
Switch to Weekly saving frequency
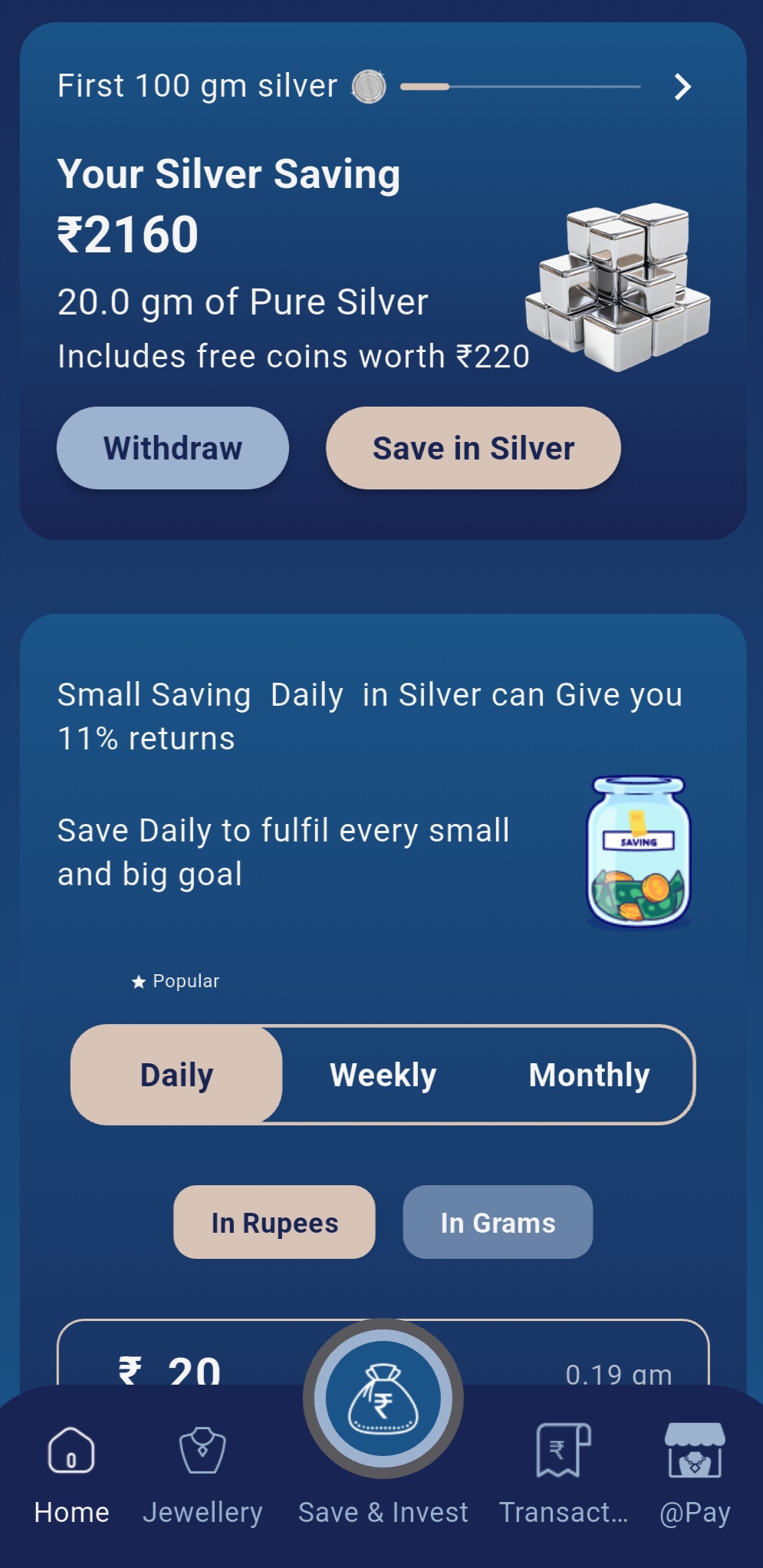pos(383,1075)
